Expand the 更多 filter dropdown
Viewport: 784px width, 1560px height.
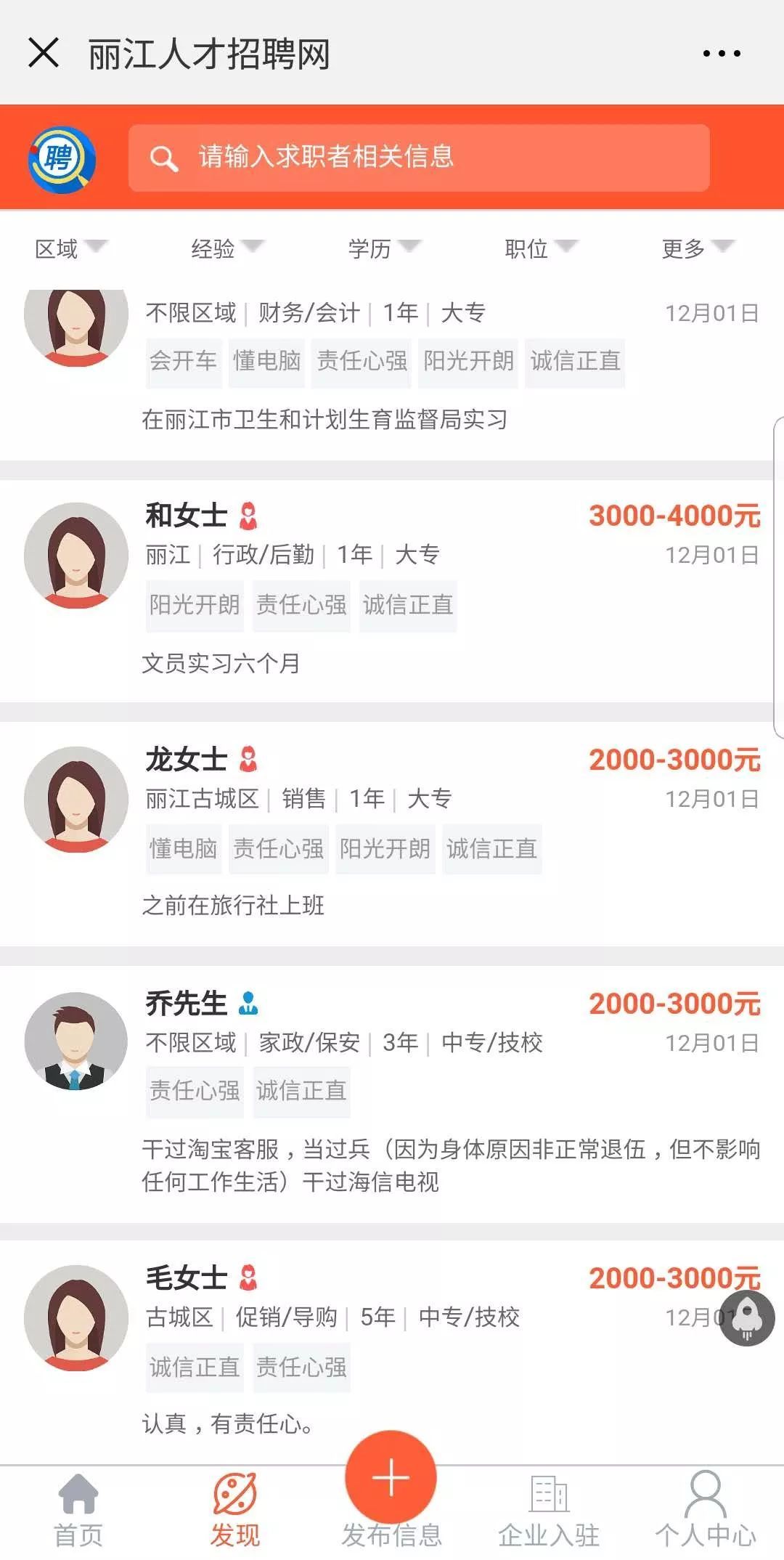point(697,249)
